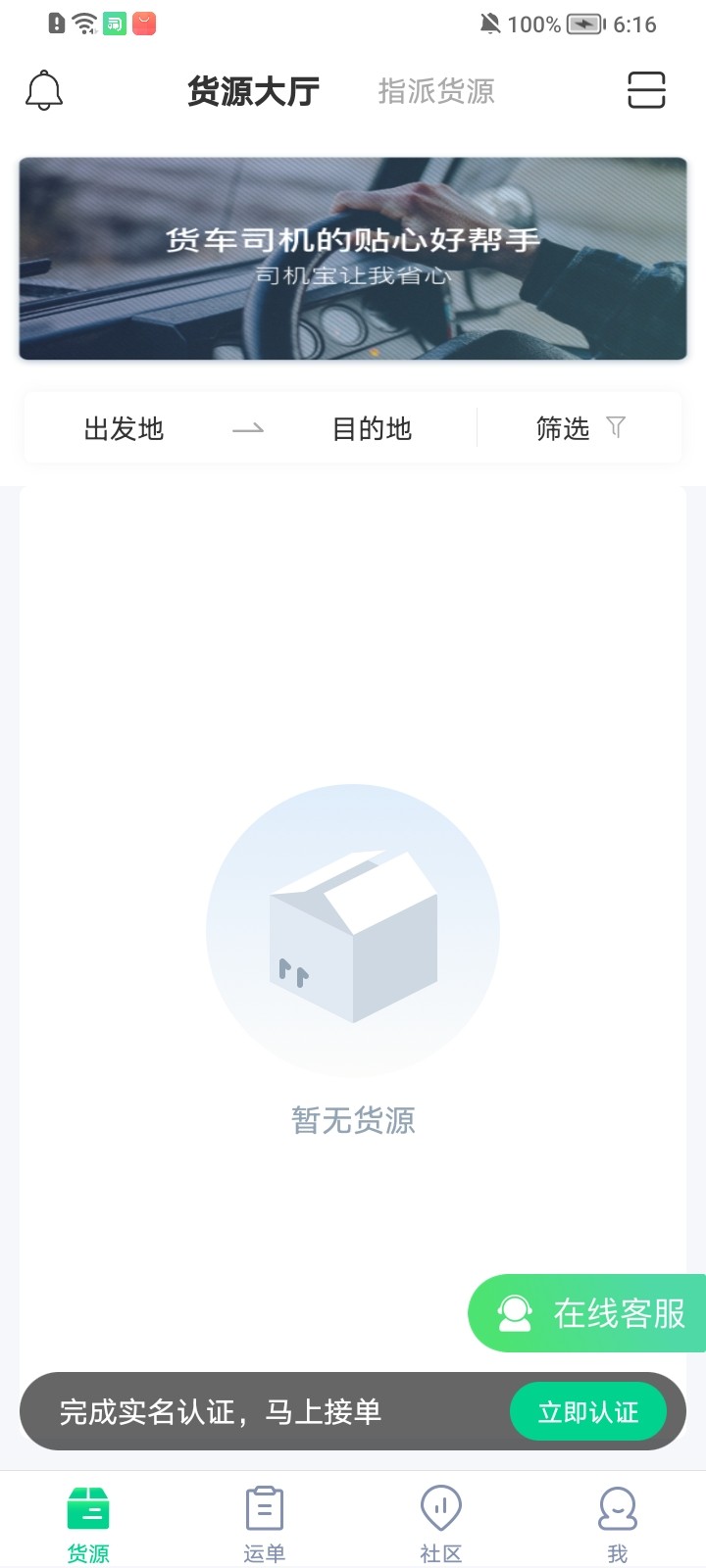Choose the 出发地 departure location
The height and width of the screenshot is (1568, 706).
(124, 428)
